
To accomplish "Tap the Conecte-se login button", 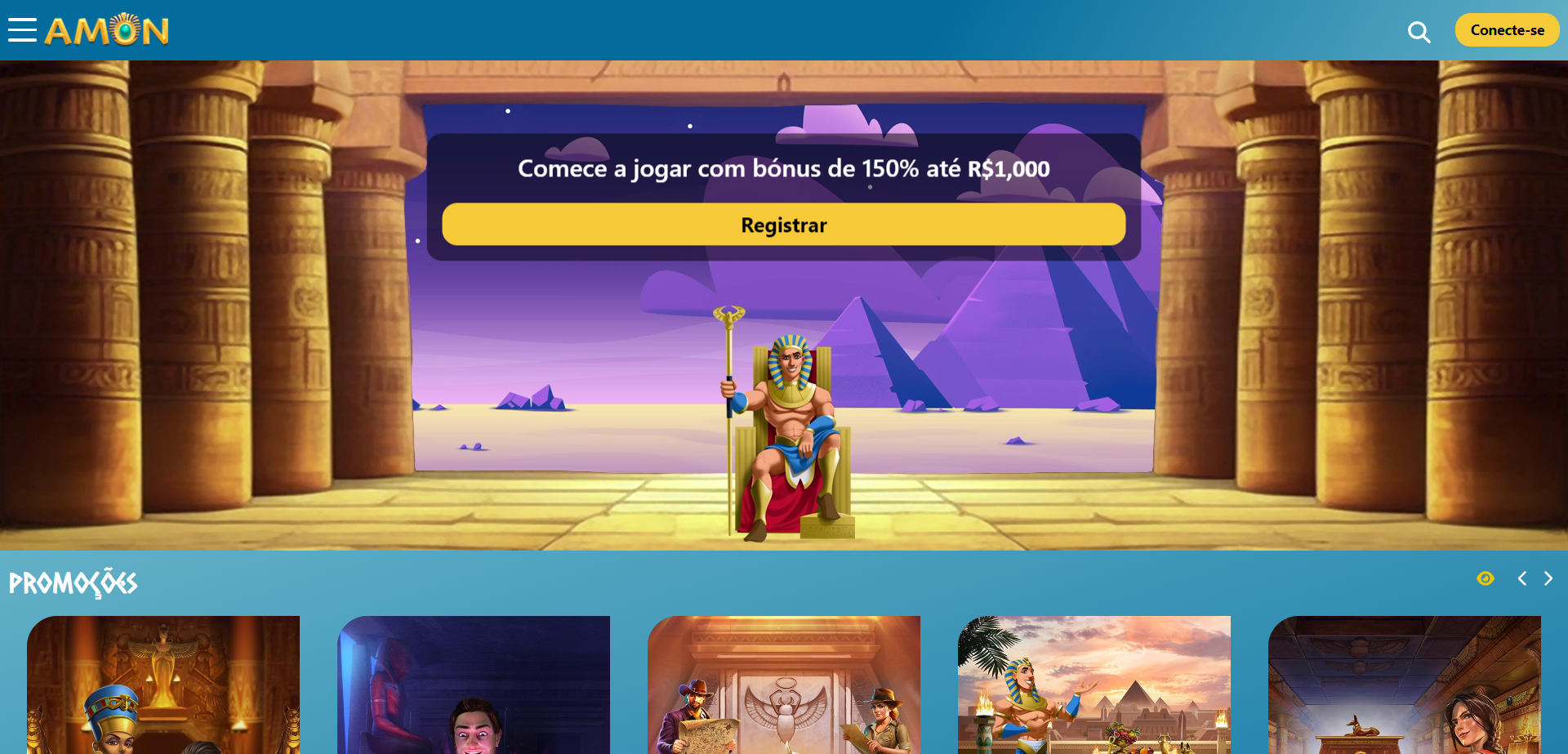I will pyautogui.click(x=1507, y=30).
